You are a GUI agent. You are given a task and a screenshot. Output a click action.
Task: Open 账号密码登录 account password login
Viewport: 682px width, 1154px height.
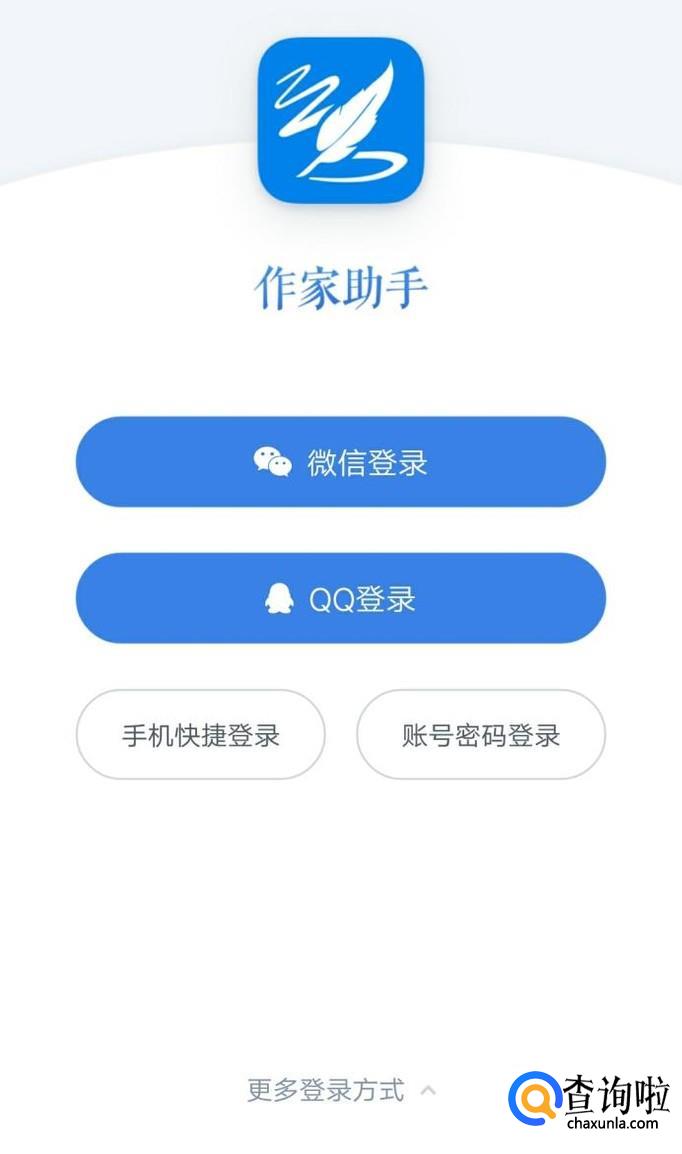[x=481, y=735]
